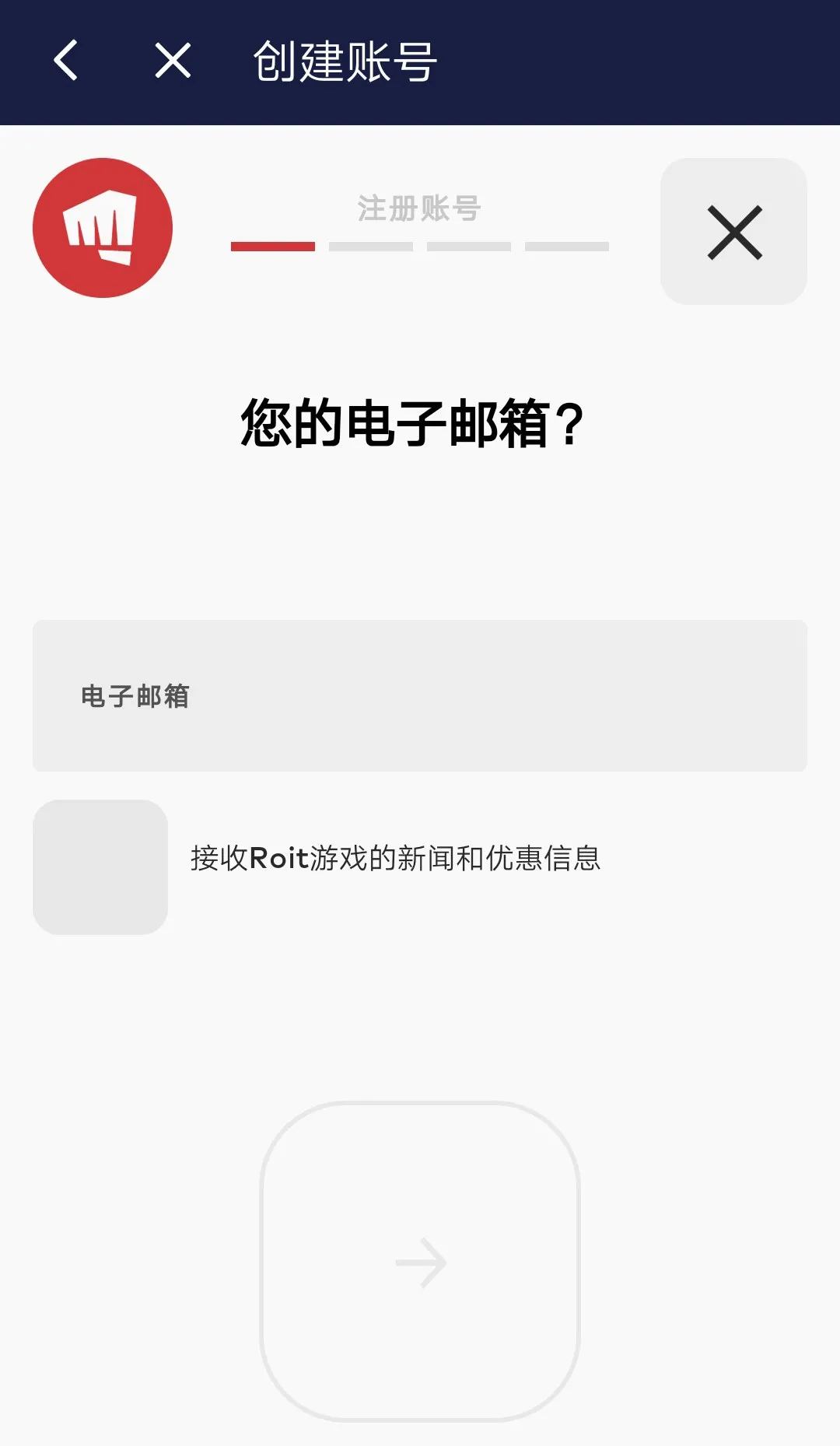The height and width of the screenshot is (1446, 840).
Task: Click the third segment of the progress bar
Action: click(469, 247)
